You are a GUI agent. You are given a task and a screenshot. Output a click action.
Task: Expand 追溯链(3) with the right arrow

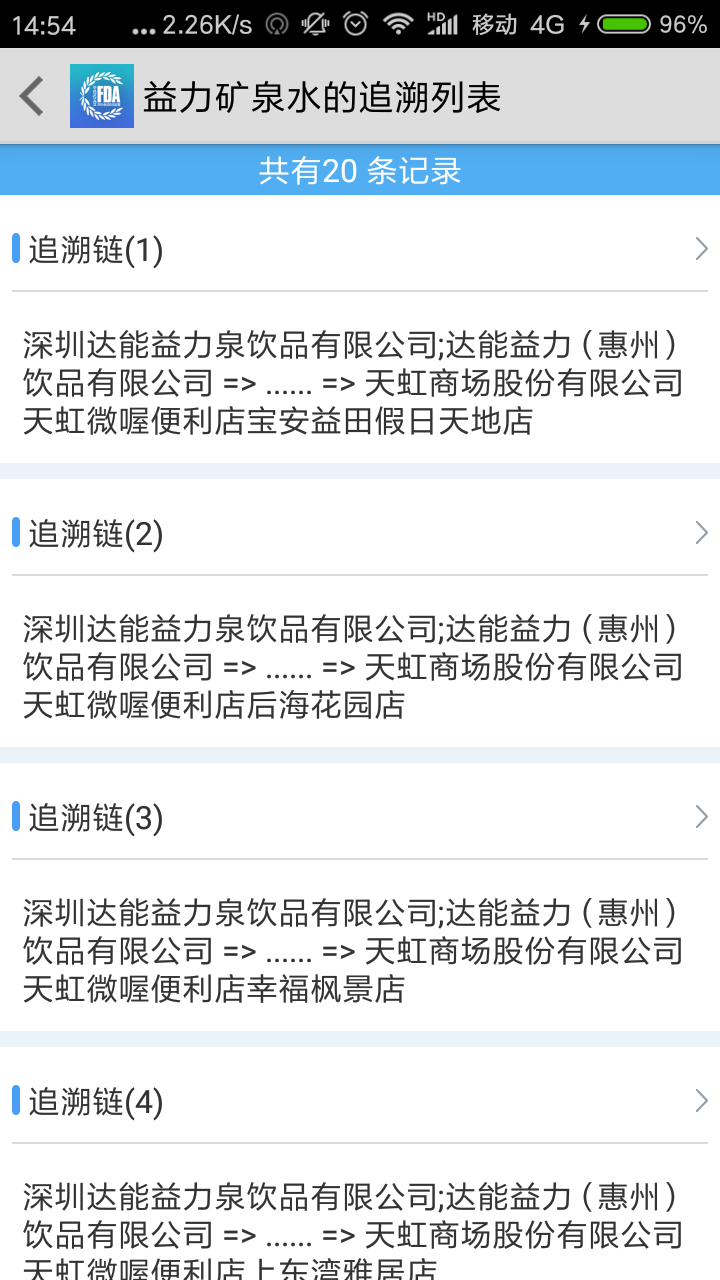[x=701, y=817]
